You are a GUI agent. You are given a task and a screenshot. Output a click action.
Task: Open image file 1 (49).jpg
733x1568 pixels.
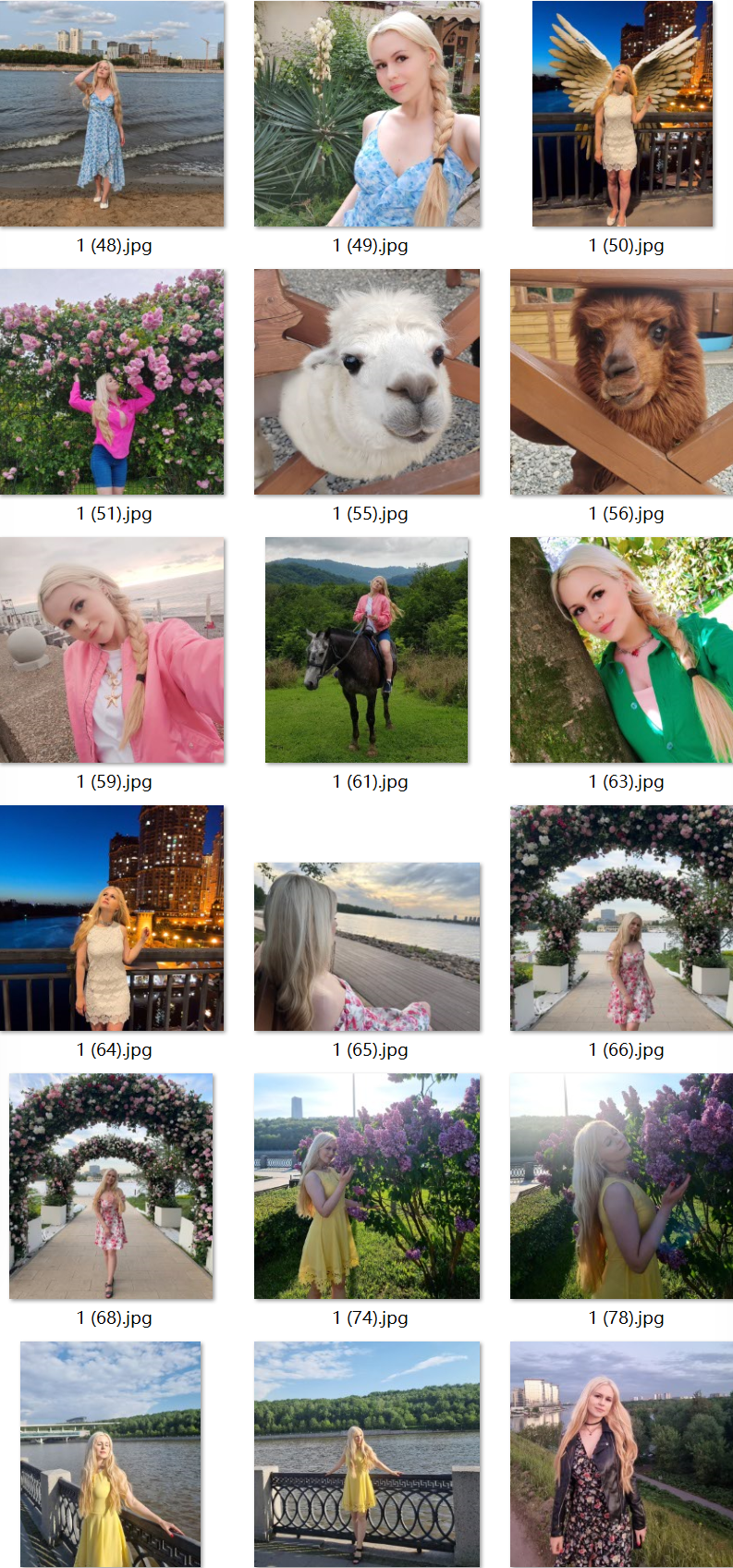click(x=367, y=115)
